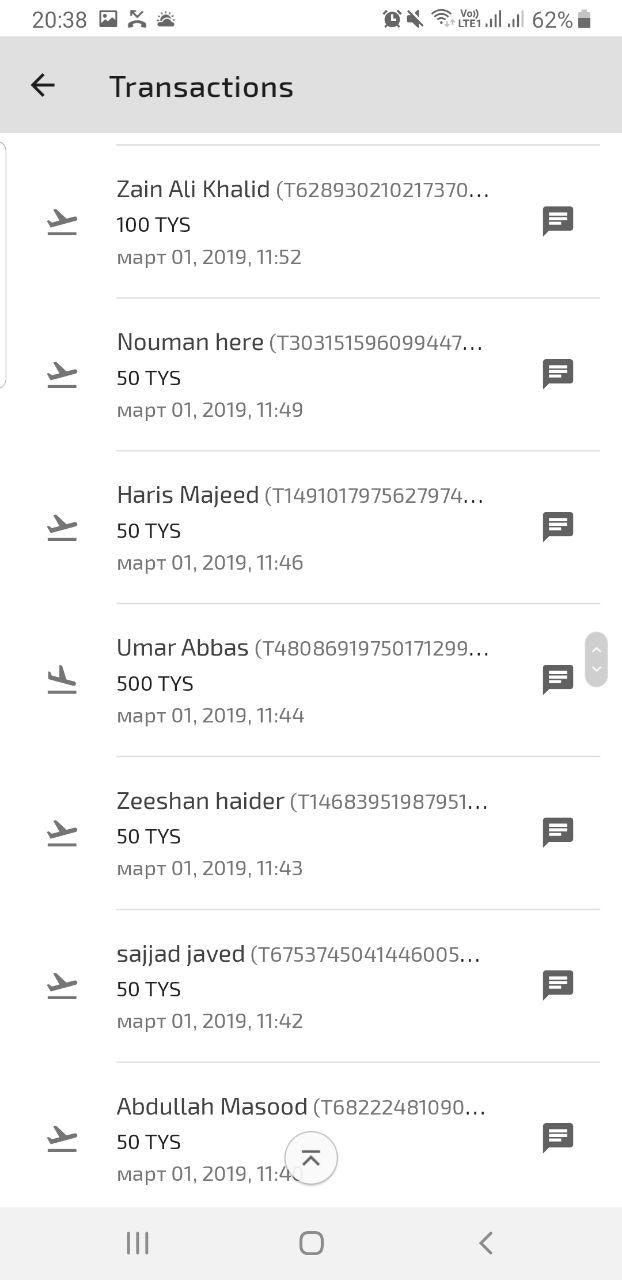View message on Umar Abbas transaction
The image size is (622, 1280).
point(557,680)
